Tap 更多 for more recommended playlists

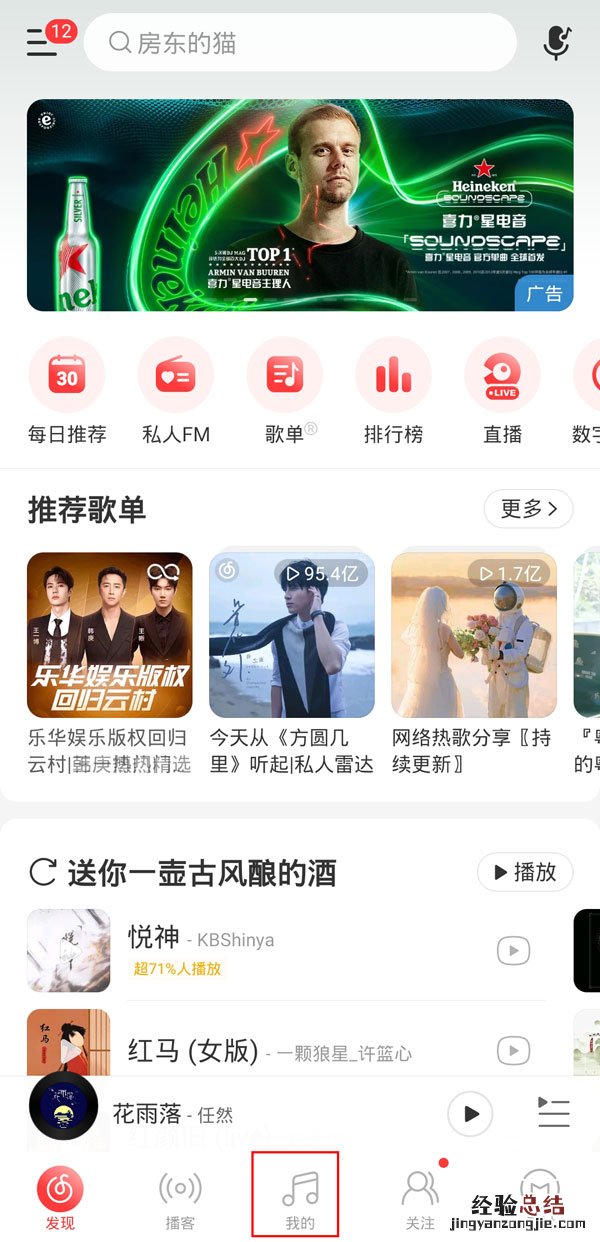pos(528,509)
